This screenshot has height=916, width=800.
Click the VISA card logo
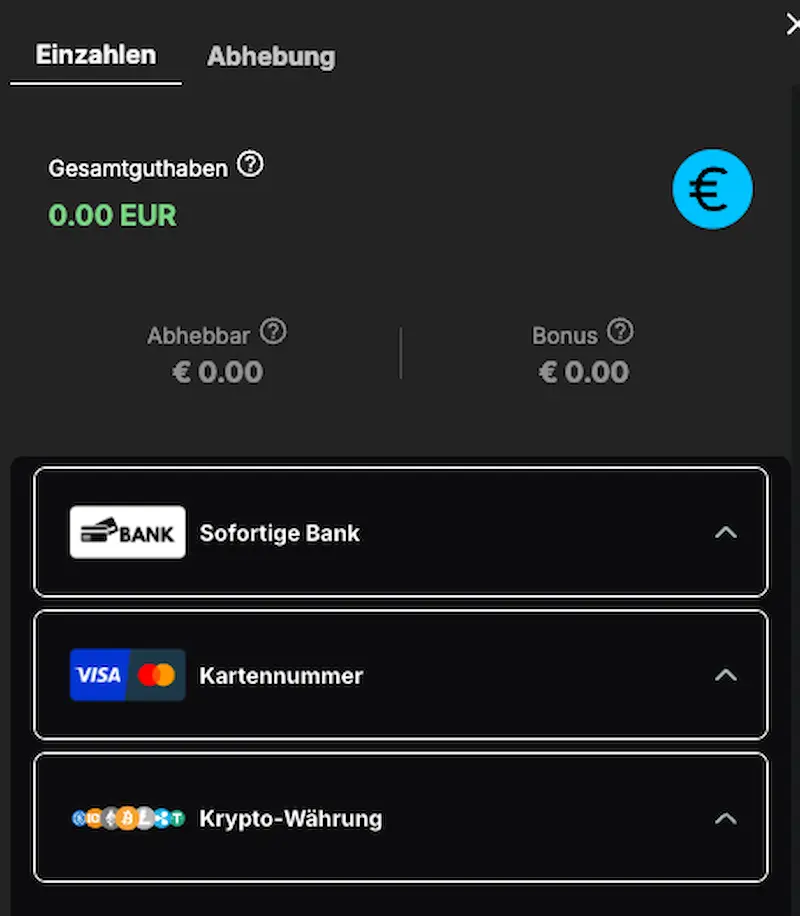pos(97,675)
